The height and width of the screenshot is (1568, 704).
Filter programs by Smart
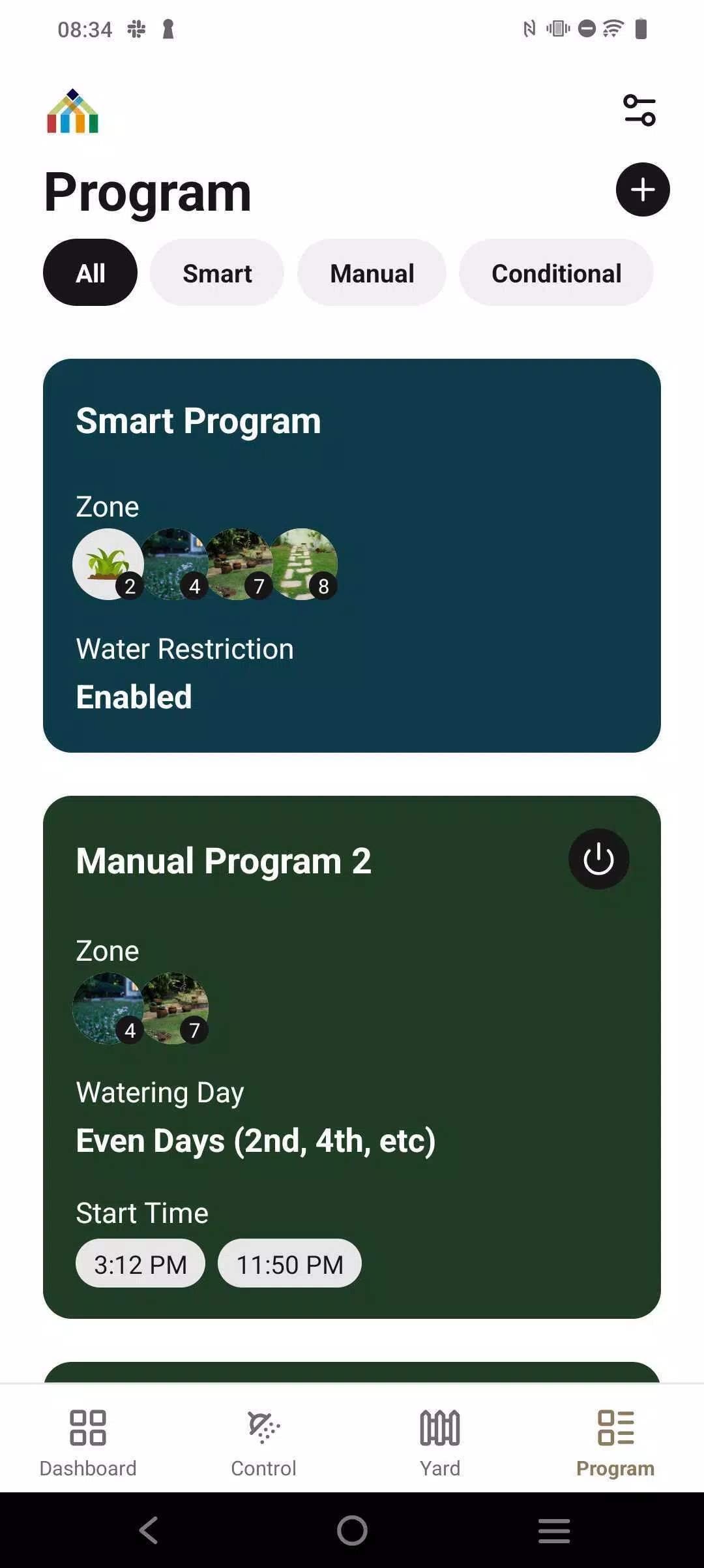217,273
